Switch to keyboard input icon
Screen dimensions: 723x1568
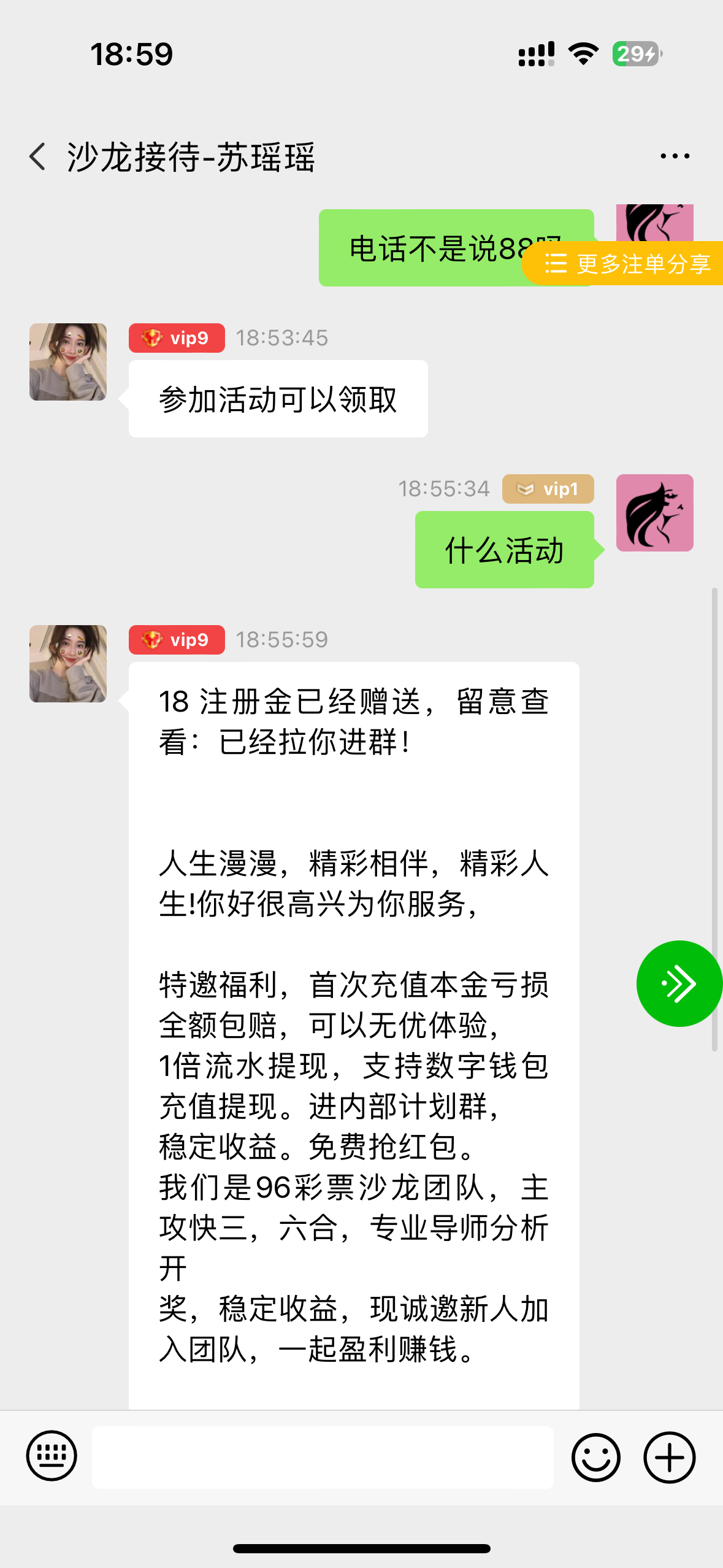[52, 1456]
